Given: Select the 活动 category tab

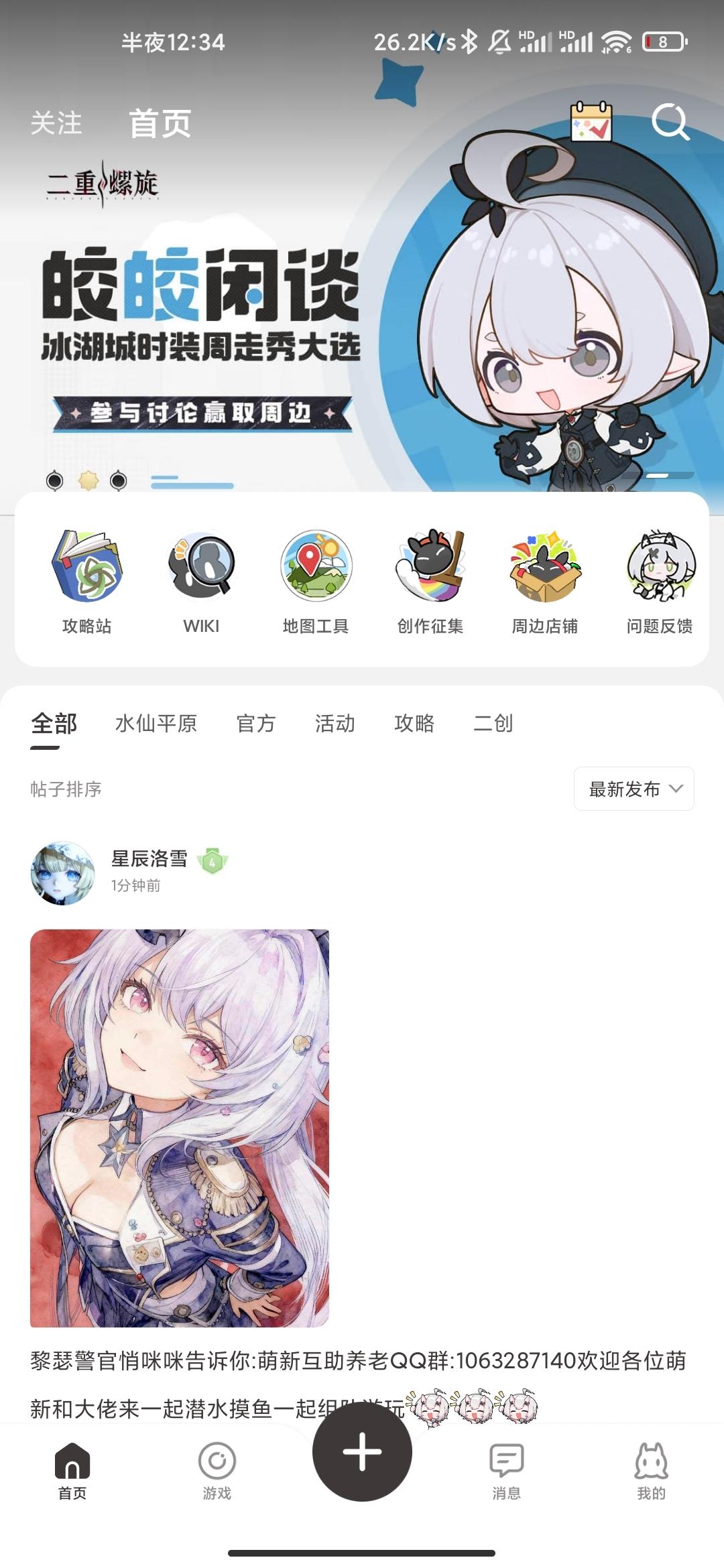Looking at the screenshot, I should point(335,724).
